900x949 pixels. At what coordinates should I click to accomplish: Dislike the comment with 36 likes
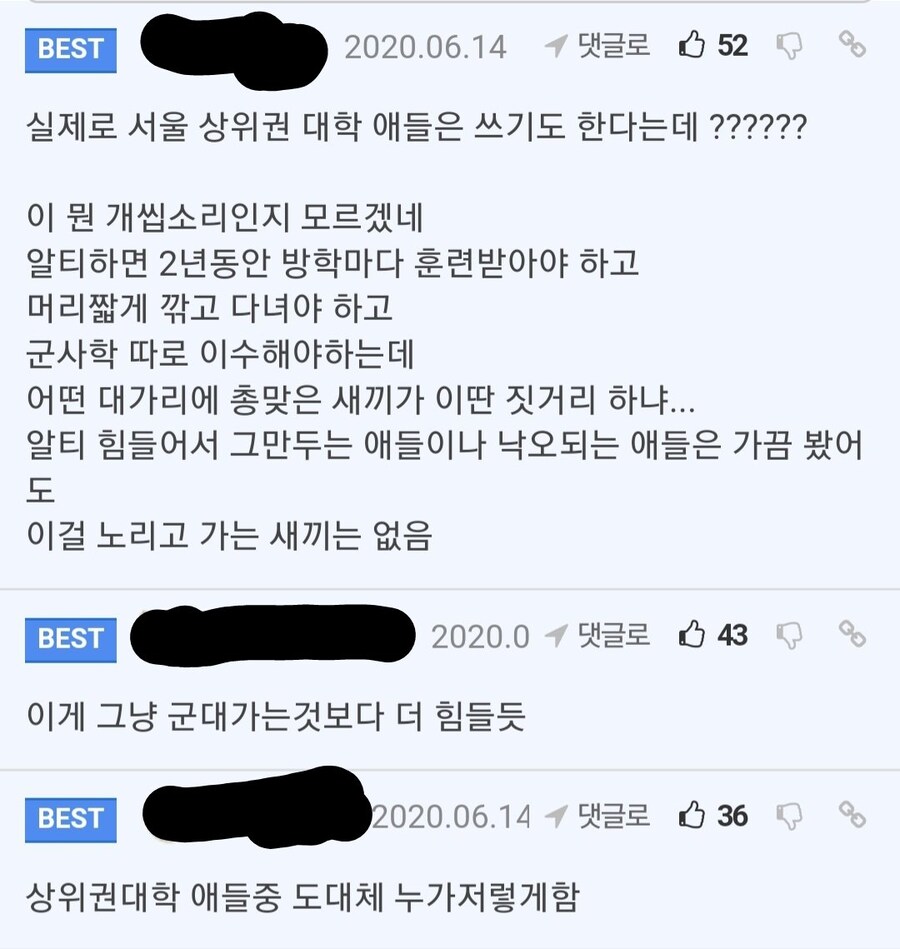790,817
